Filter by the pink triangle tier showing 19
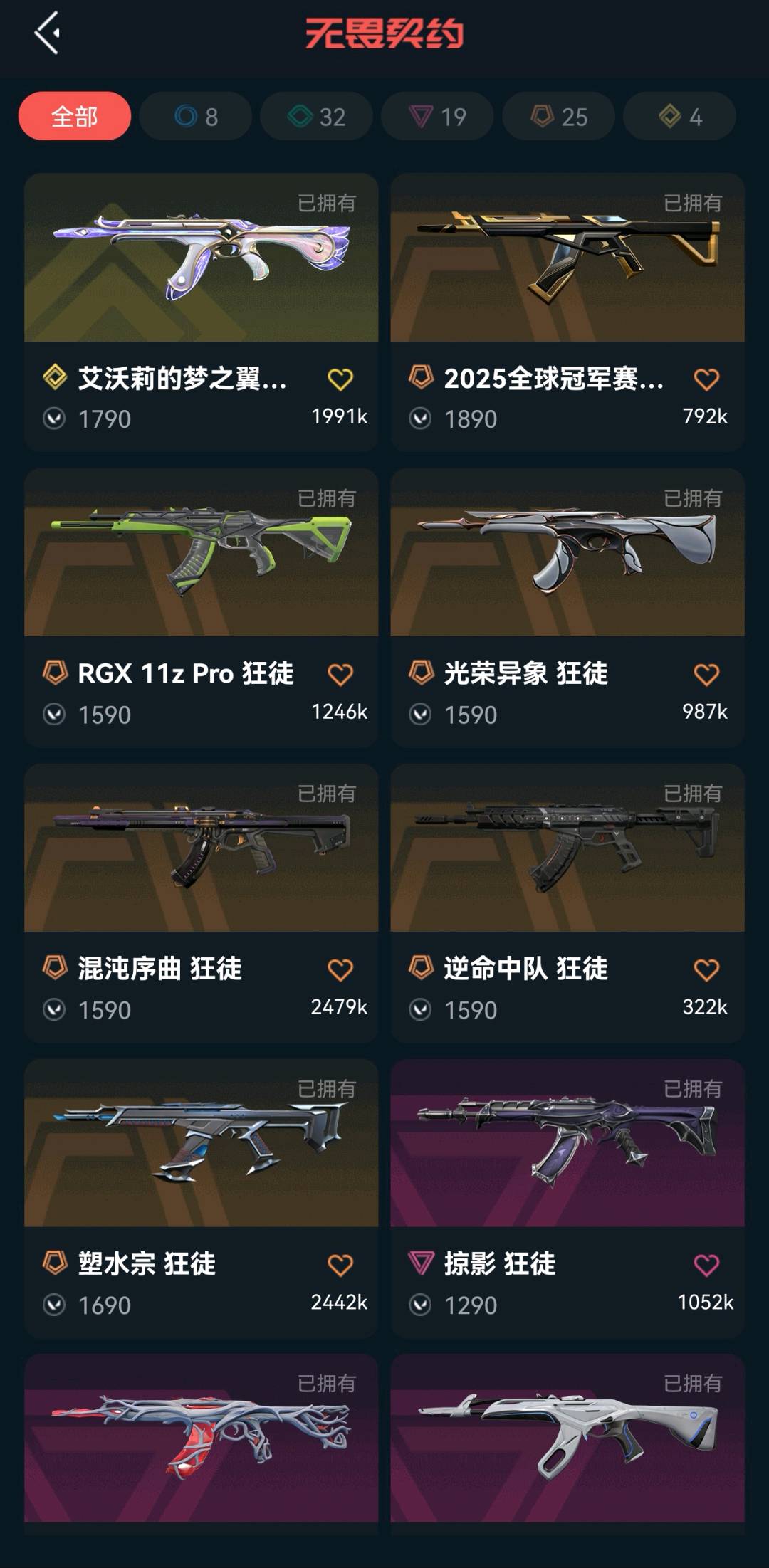The height and width of the screenshot is (1568, 769). (438, 116)
